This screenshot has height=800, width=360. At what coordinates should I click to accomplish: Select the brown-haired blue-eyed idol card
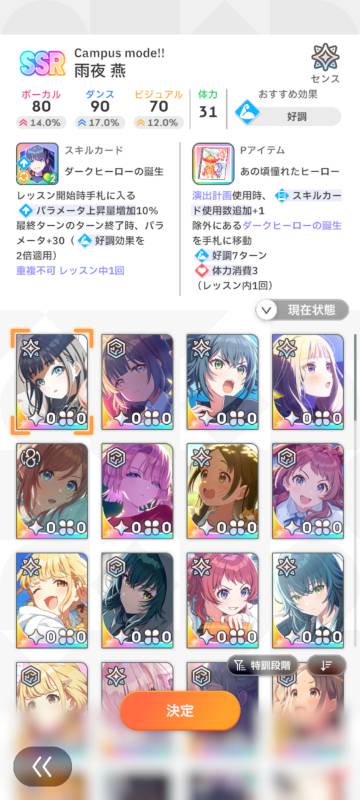[x=52, y=491]
